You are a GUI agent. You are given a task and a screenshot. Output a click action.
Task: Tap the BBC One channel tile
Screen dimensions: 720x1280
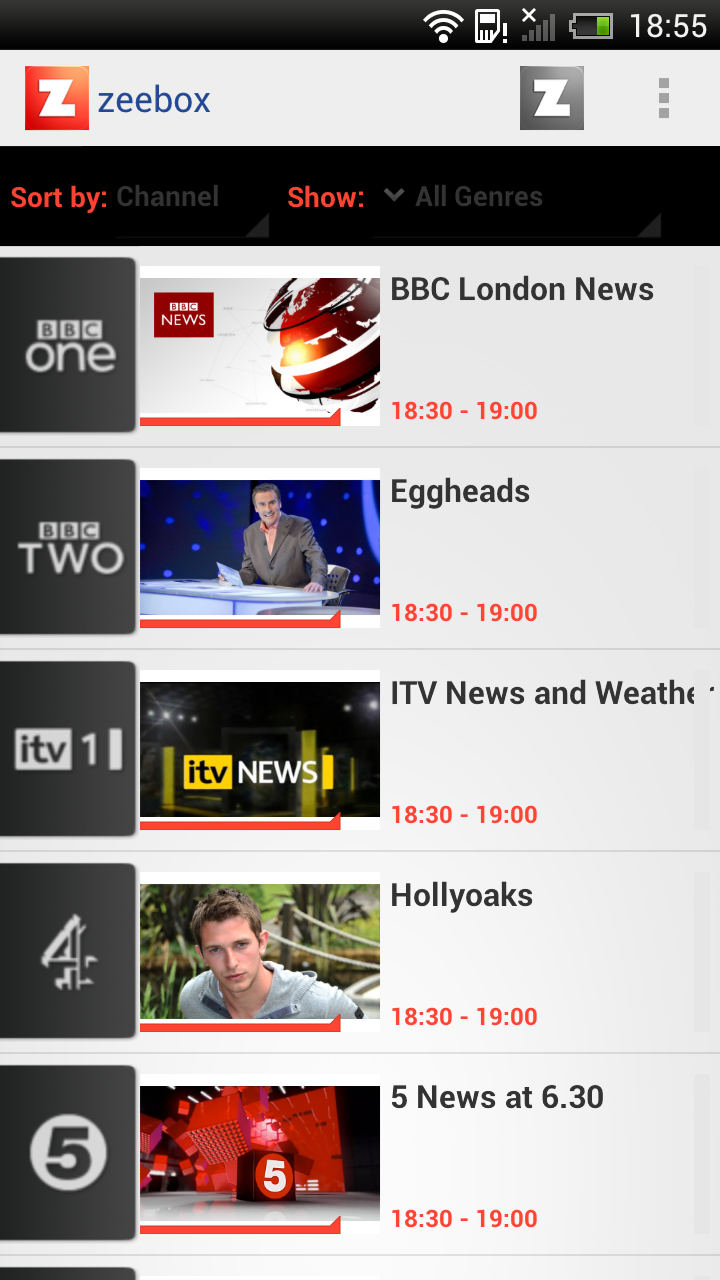[67, 345]
